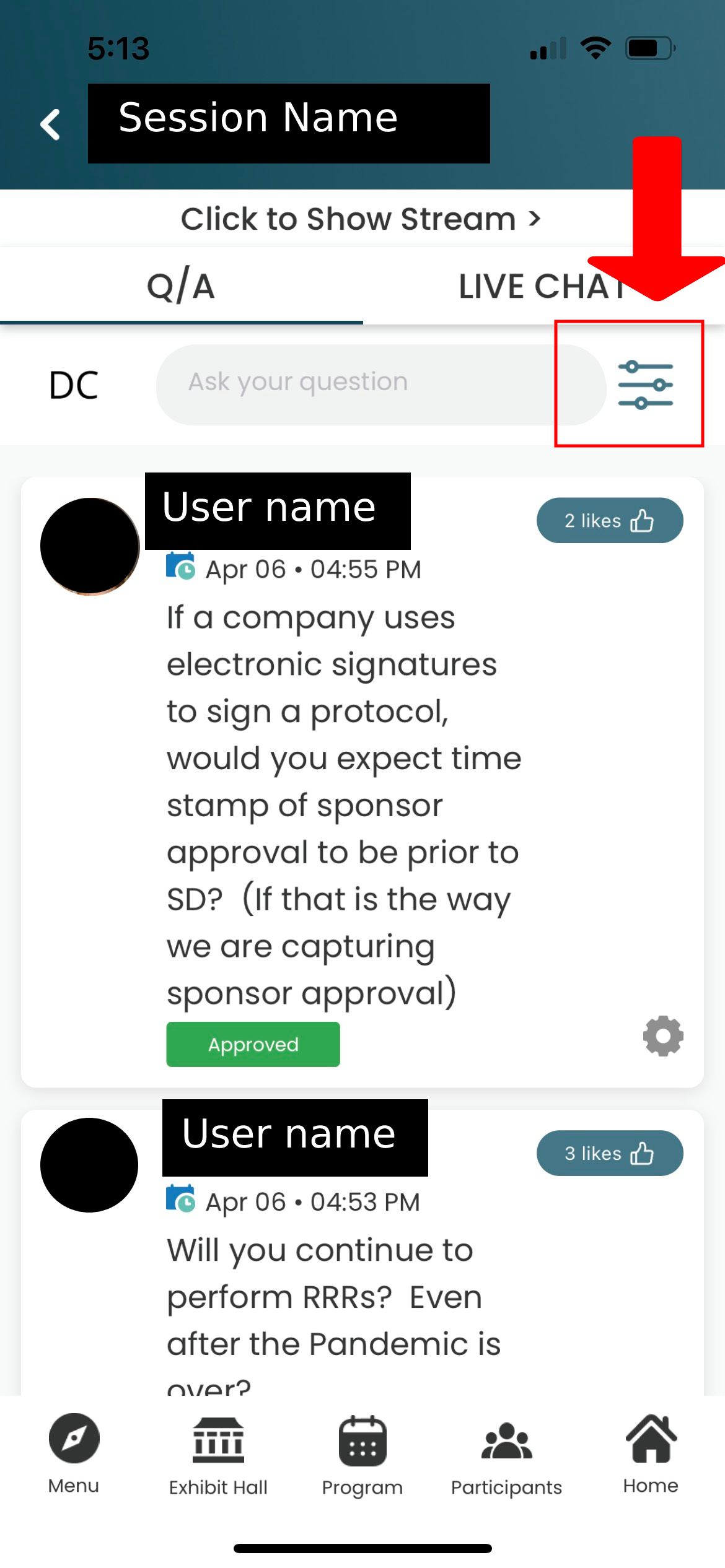Tap Click to Show Stream
The height and width of the screenshot is (1568, 725).
pos(362,219)
